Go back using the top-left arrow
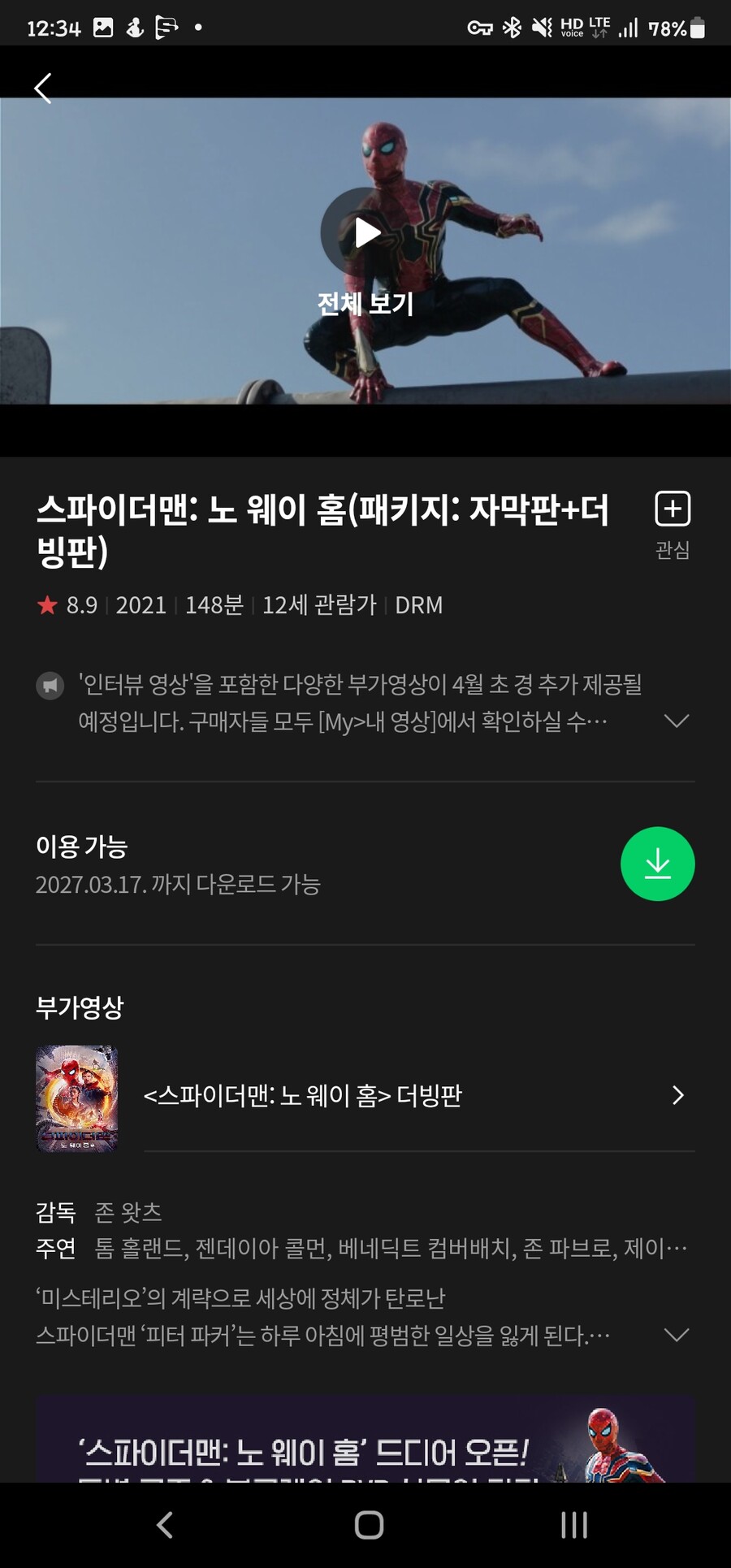 click(x=43, y=88)
